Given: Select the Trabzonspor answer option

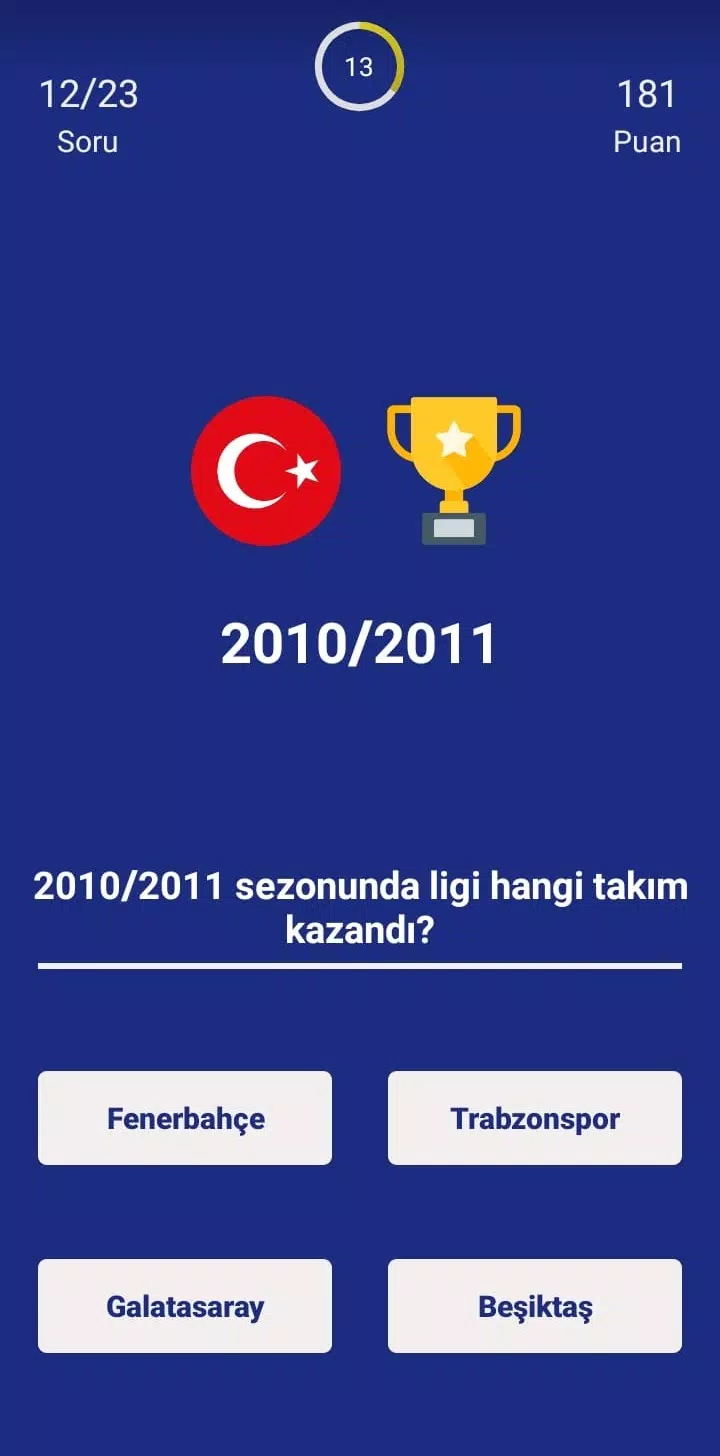Looking at the screenshot, I should (535, 1118).
